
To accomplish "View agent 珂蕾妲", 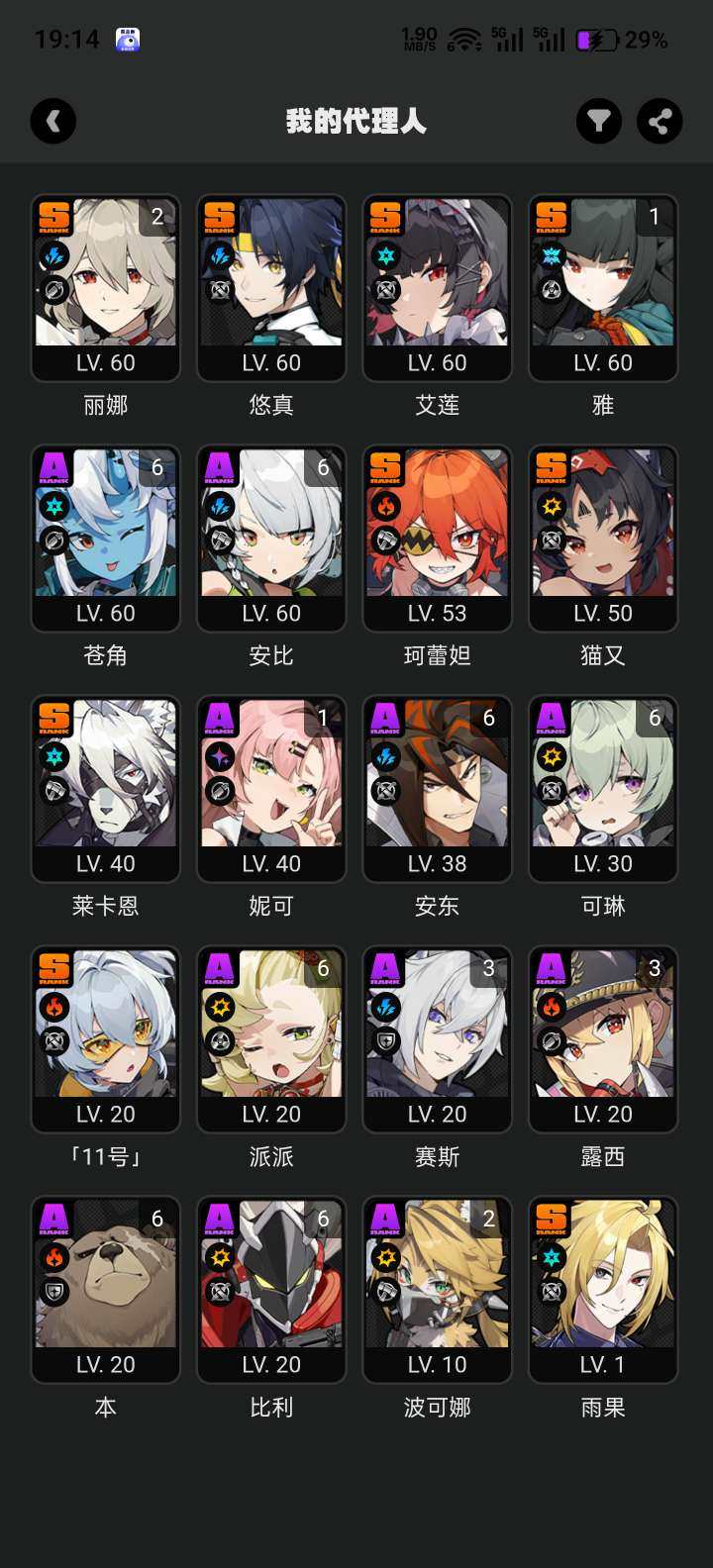I will tap(437, 538).
